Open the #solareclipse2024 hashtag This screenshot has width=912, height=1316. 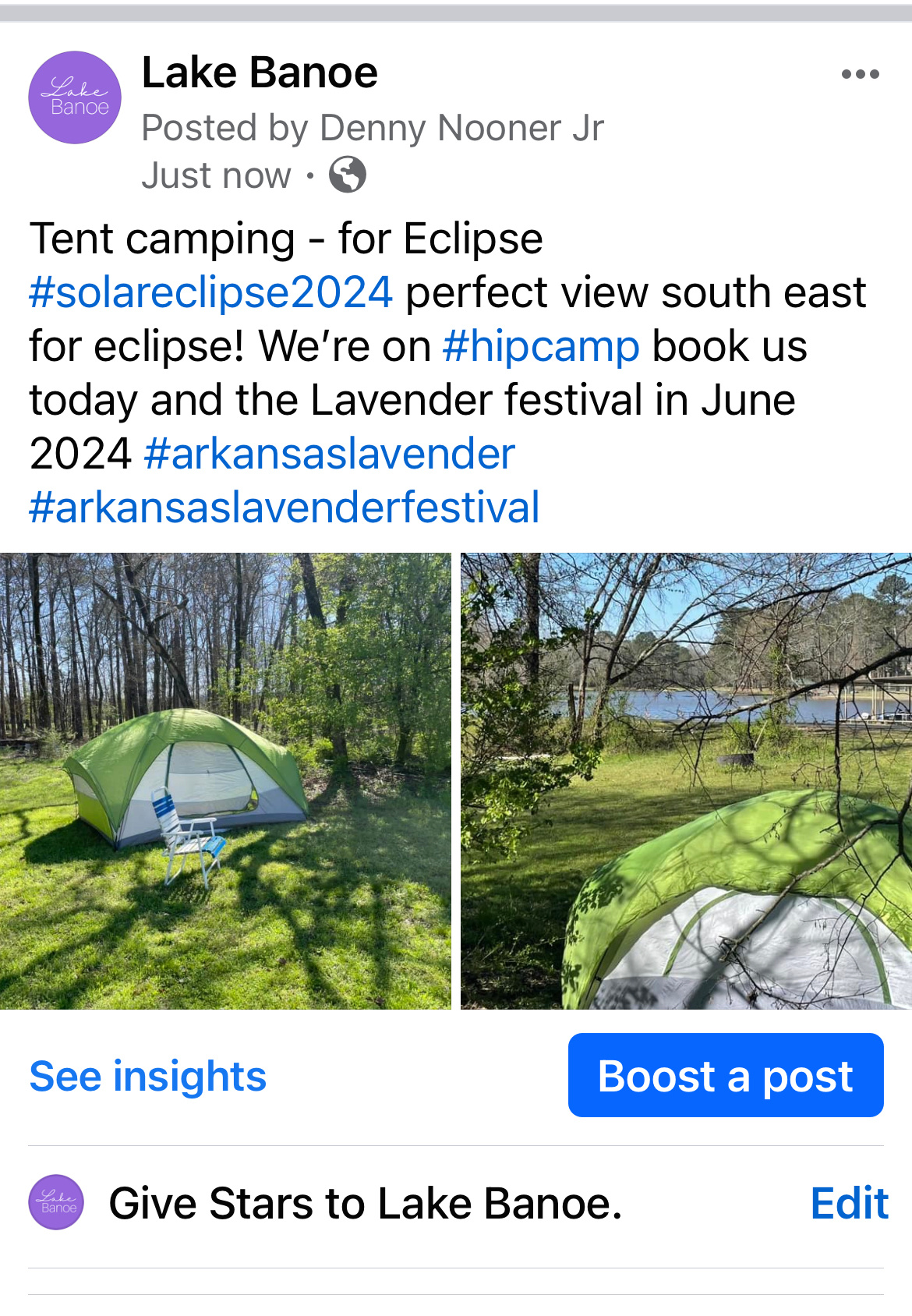point(210,293)
